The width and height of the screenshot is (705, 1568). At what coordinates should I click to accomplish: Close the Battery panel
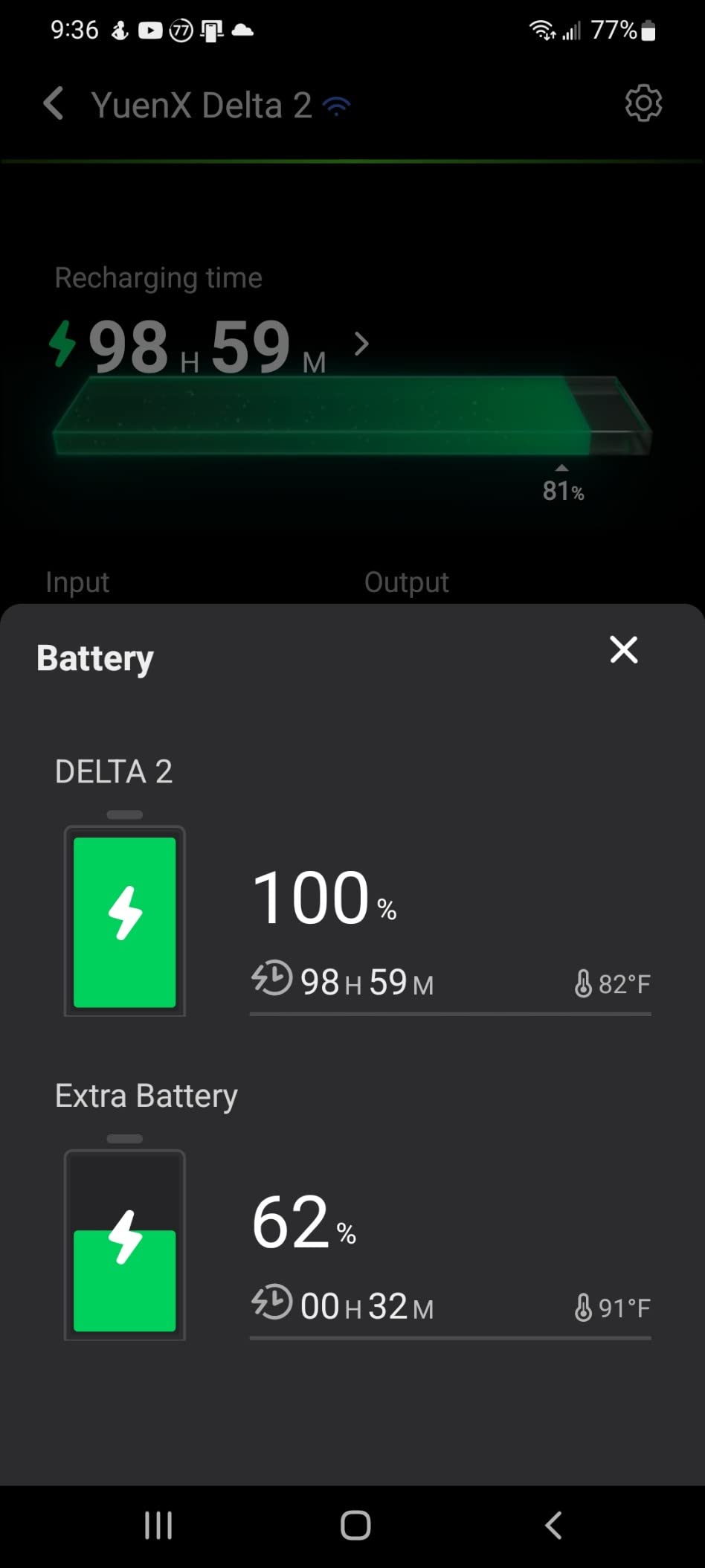click(x=623, y=649)
